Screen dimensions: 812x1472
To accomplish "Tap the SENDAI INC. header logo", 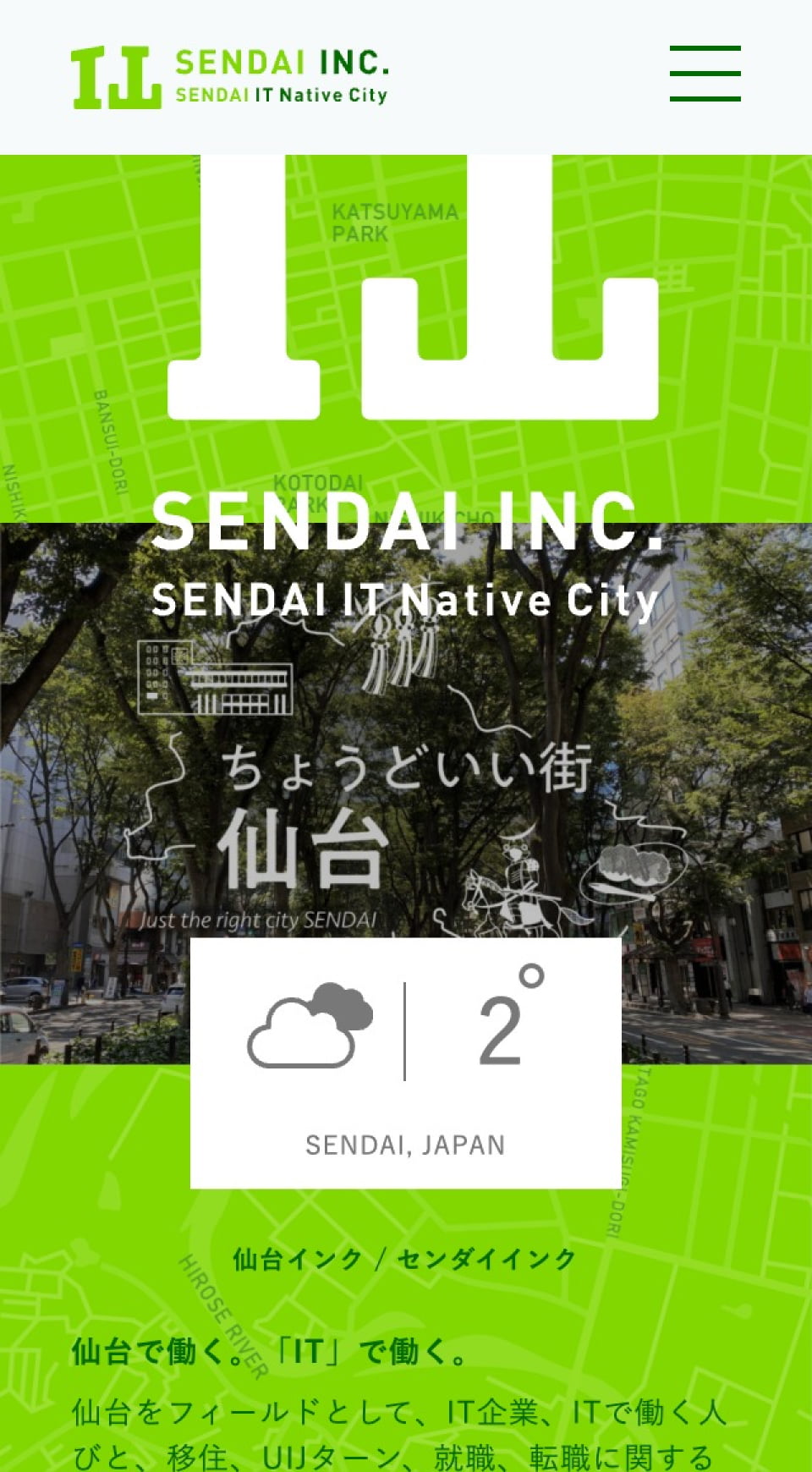I will click(230, 77).
